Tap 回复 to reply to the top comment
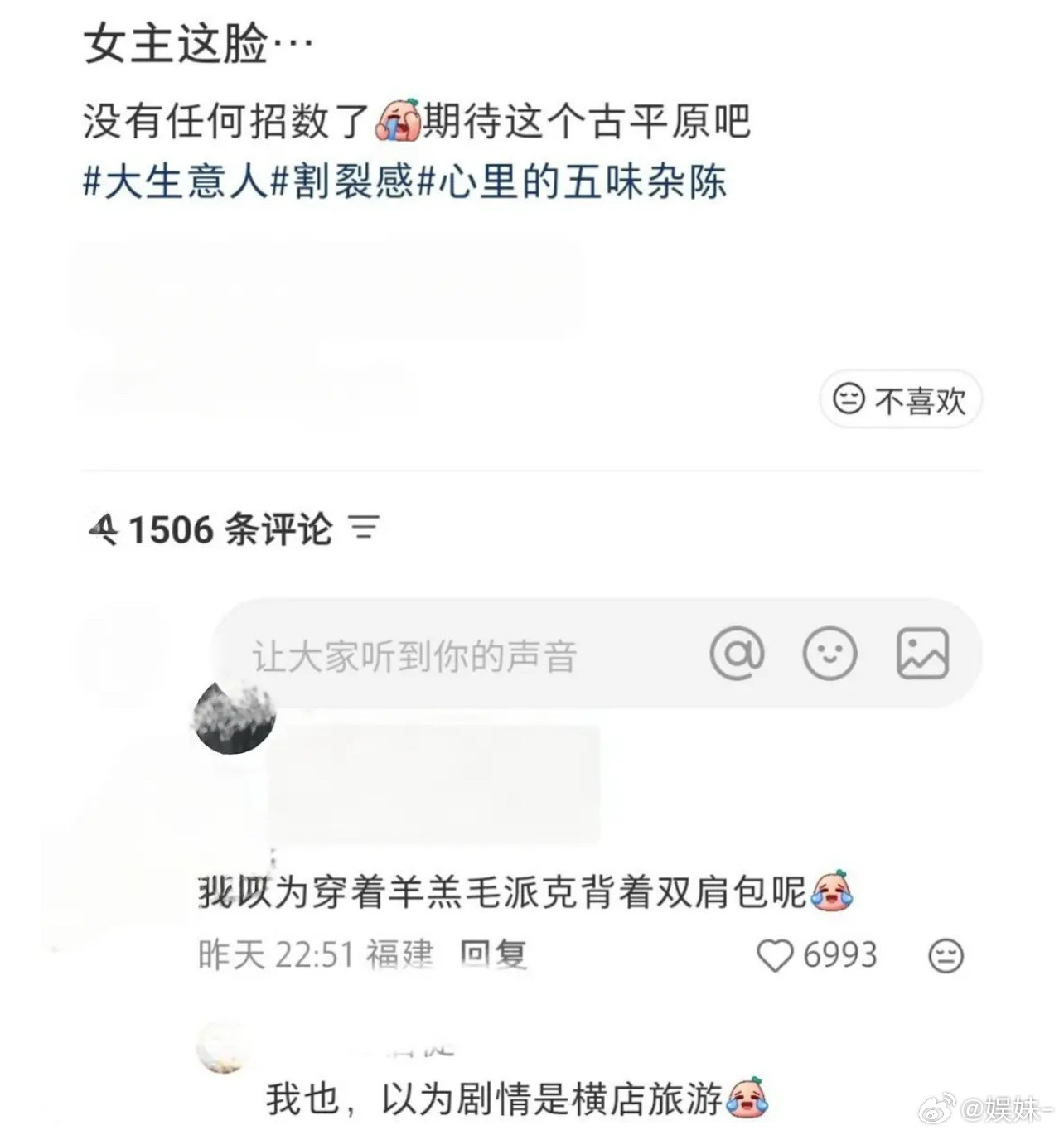This screenshot has height=1135, width=1064. [495, 956]
